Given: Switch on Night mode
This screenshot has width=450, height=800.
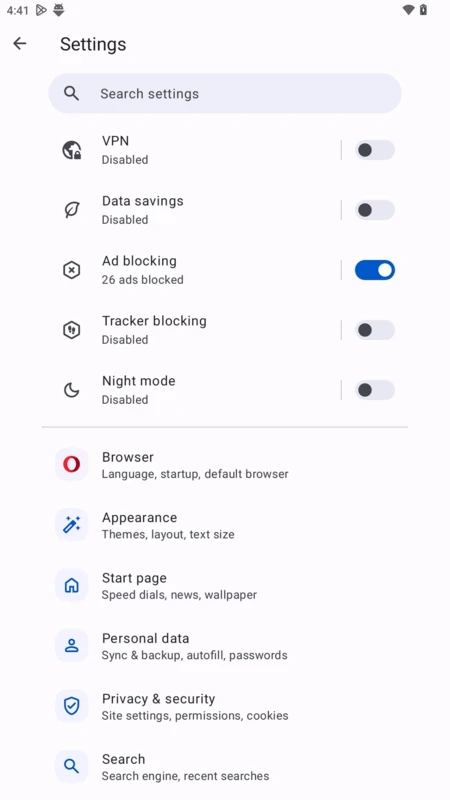Looking at the screenshot, I should pos(374,390).
